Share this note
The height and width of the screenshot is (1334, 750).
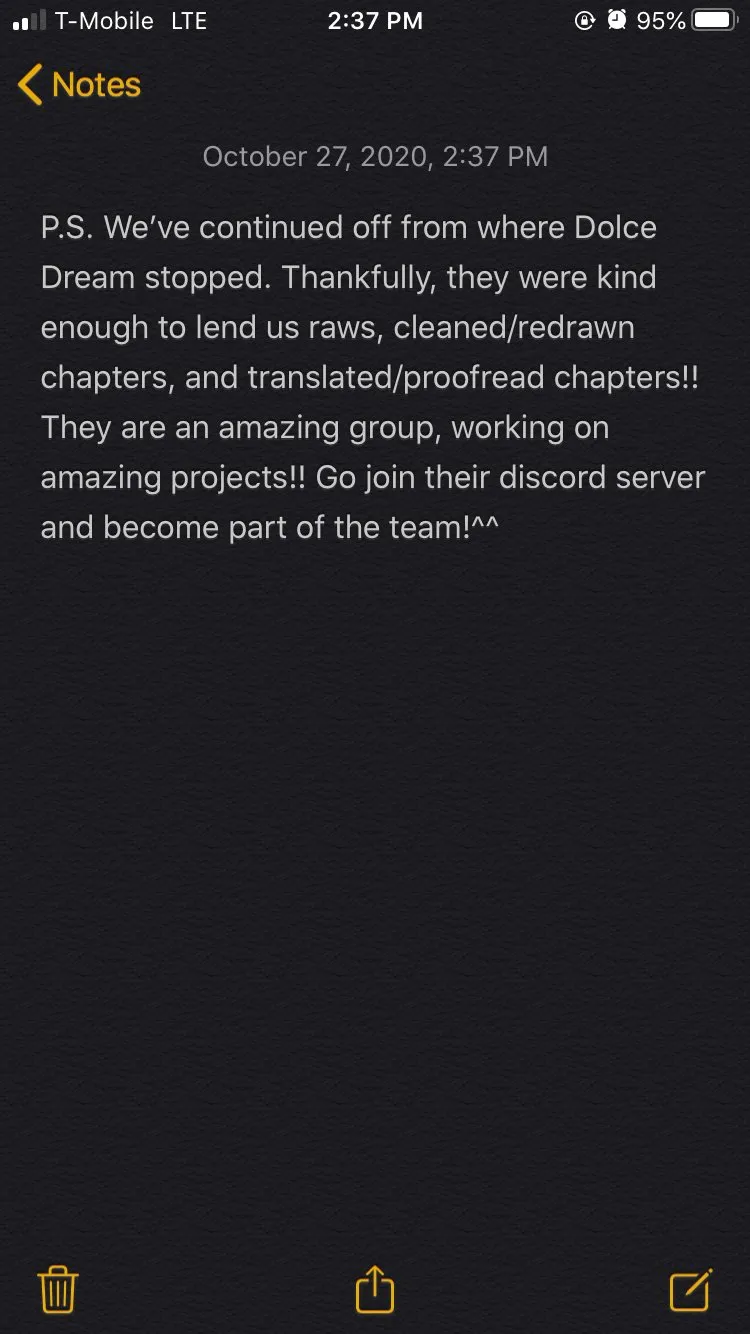pos(375,1288)
